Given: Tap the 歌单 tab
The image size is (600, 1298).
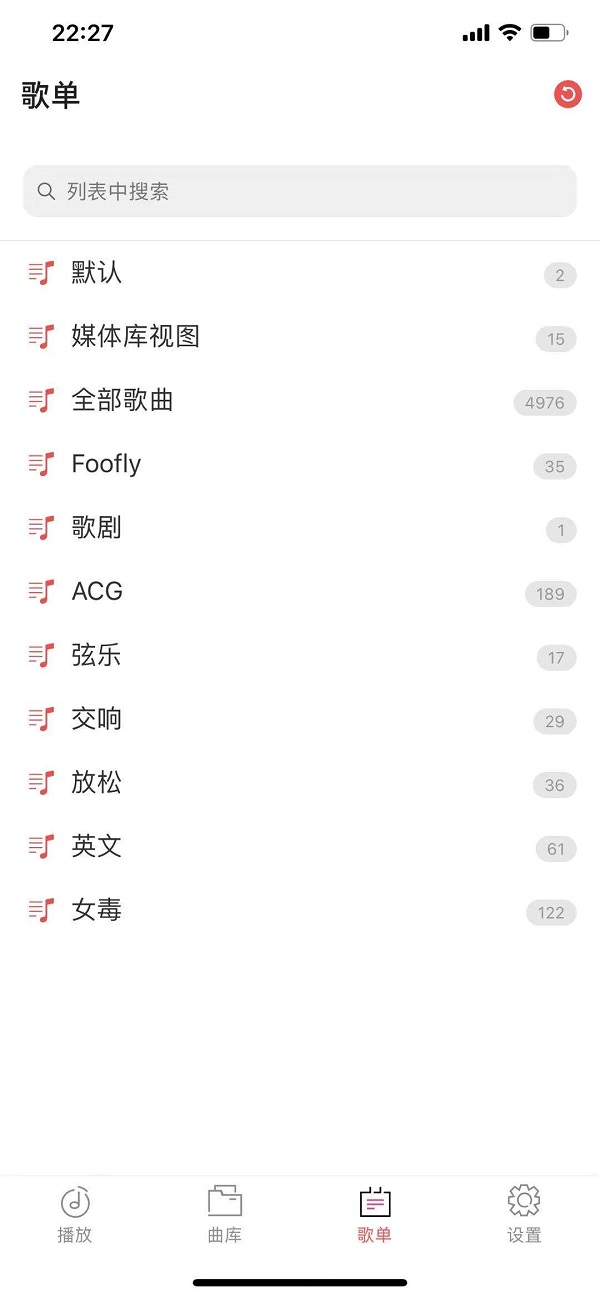Looking at the screenshot, I should point(375,1214).
